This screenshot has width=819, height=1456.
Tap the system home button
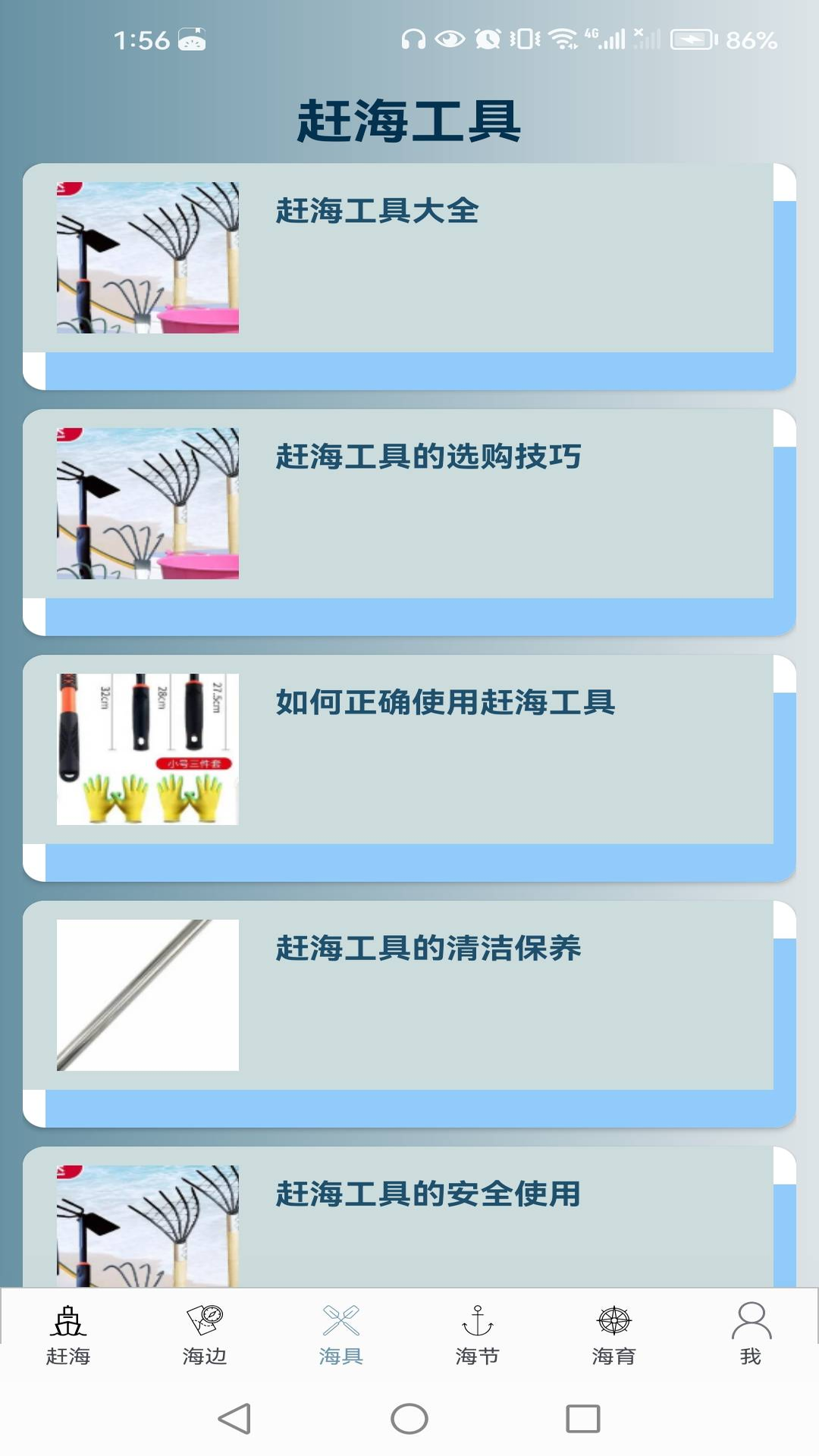tap(409, 1418)
